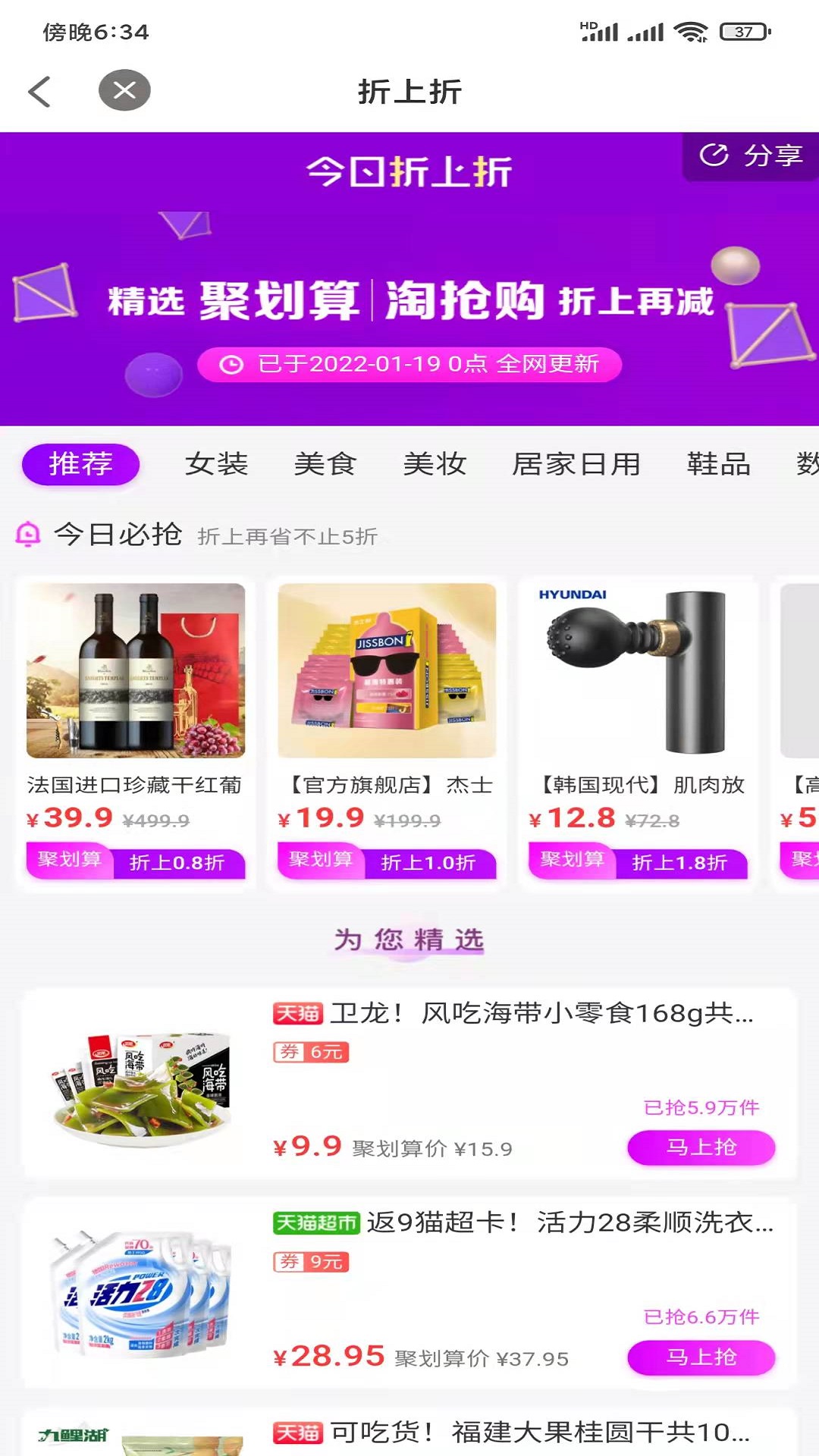Tap the gray X close icon near the title
This screenshot has width=819, height=1456.
[124, 90]
